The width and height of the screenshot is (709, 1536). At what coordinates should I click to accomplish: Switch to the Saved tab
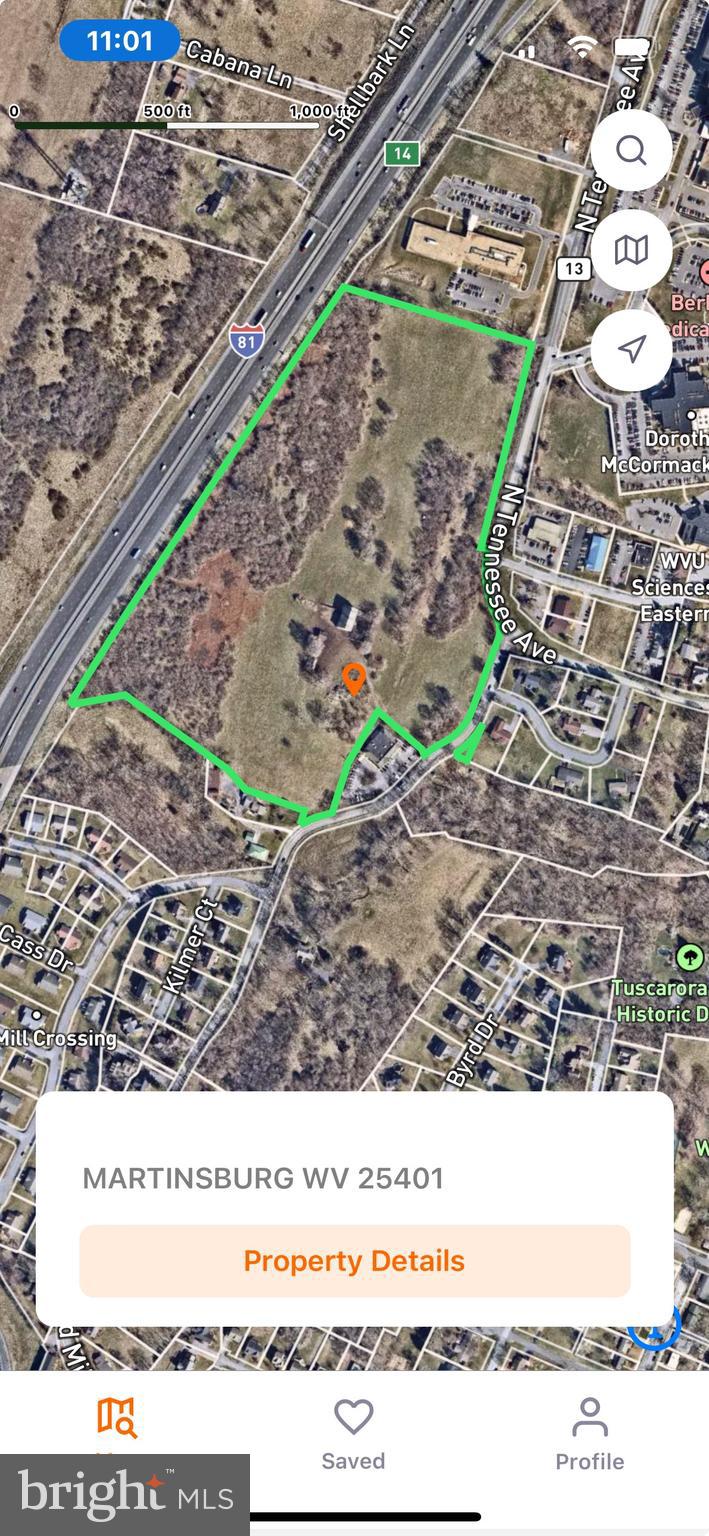tap(353, 1434)
